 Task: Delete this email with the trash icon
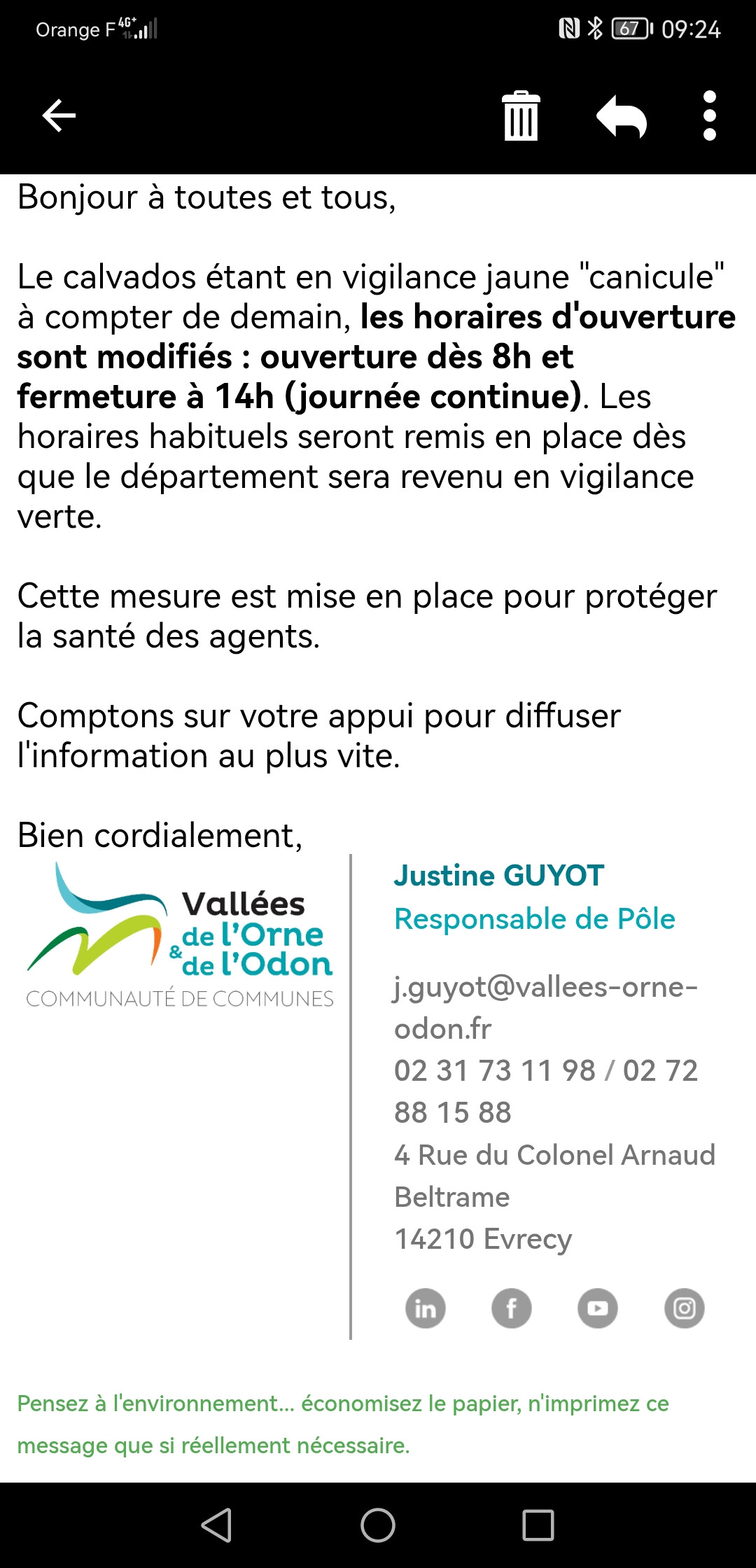click(x=521, y=115)
